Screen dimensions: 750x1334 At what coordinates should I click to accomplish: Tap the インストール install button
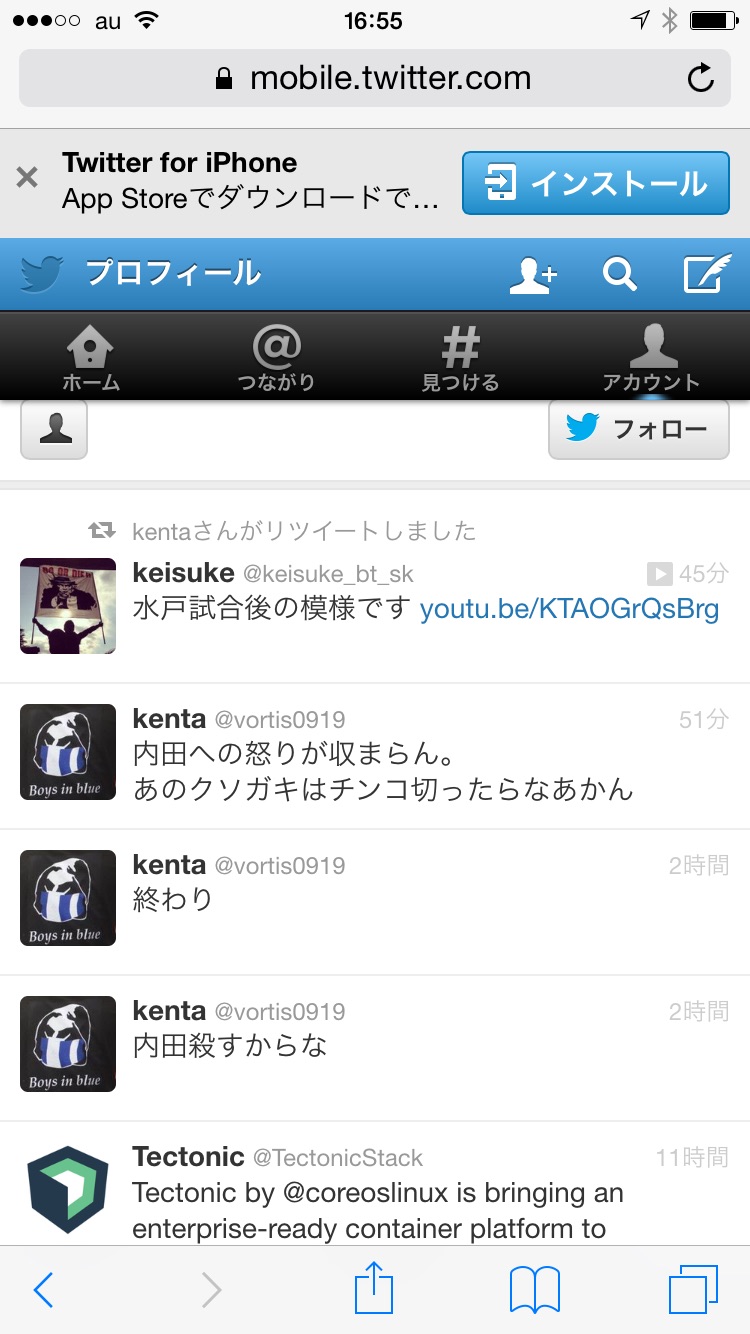coord(595,183)
